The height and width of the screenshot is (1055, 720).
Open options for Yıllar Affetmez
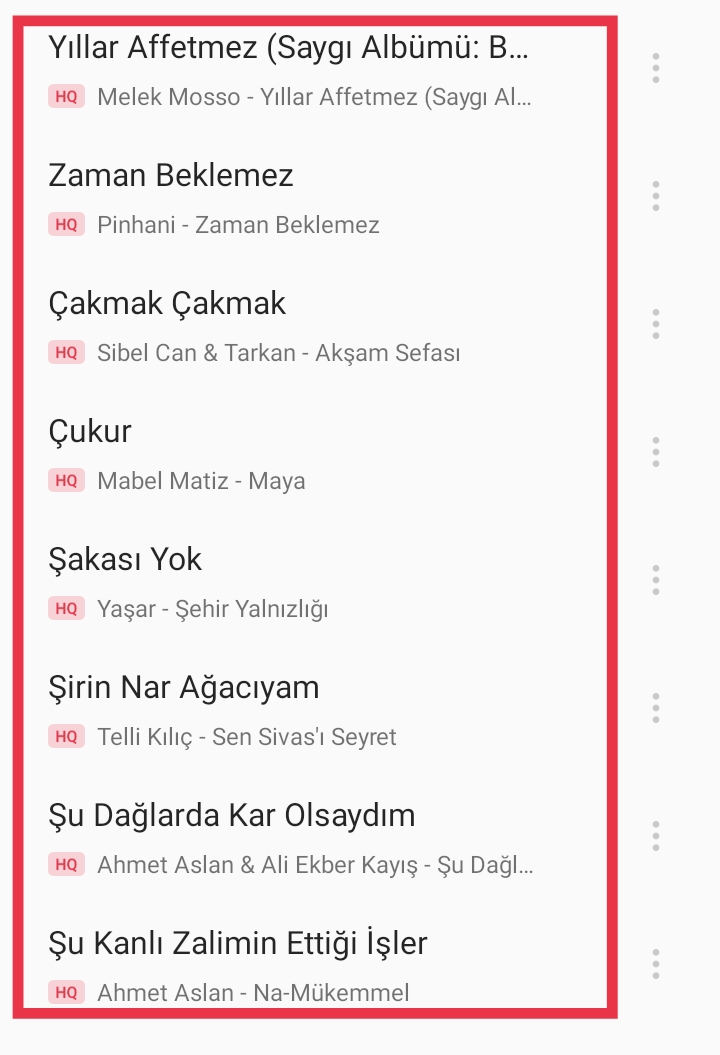[x=656, y=68]
